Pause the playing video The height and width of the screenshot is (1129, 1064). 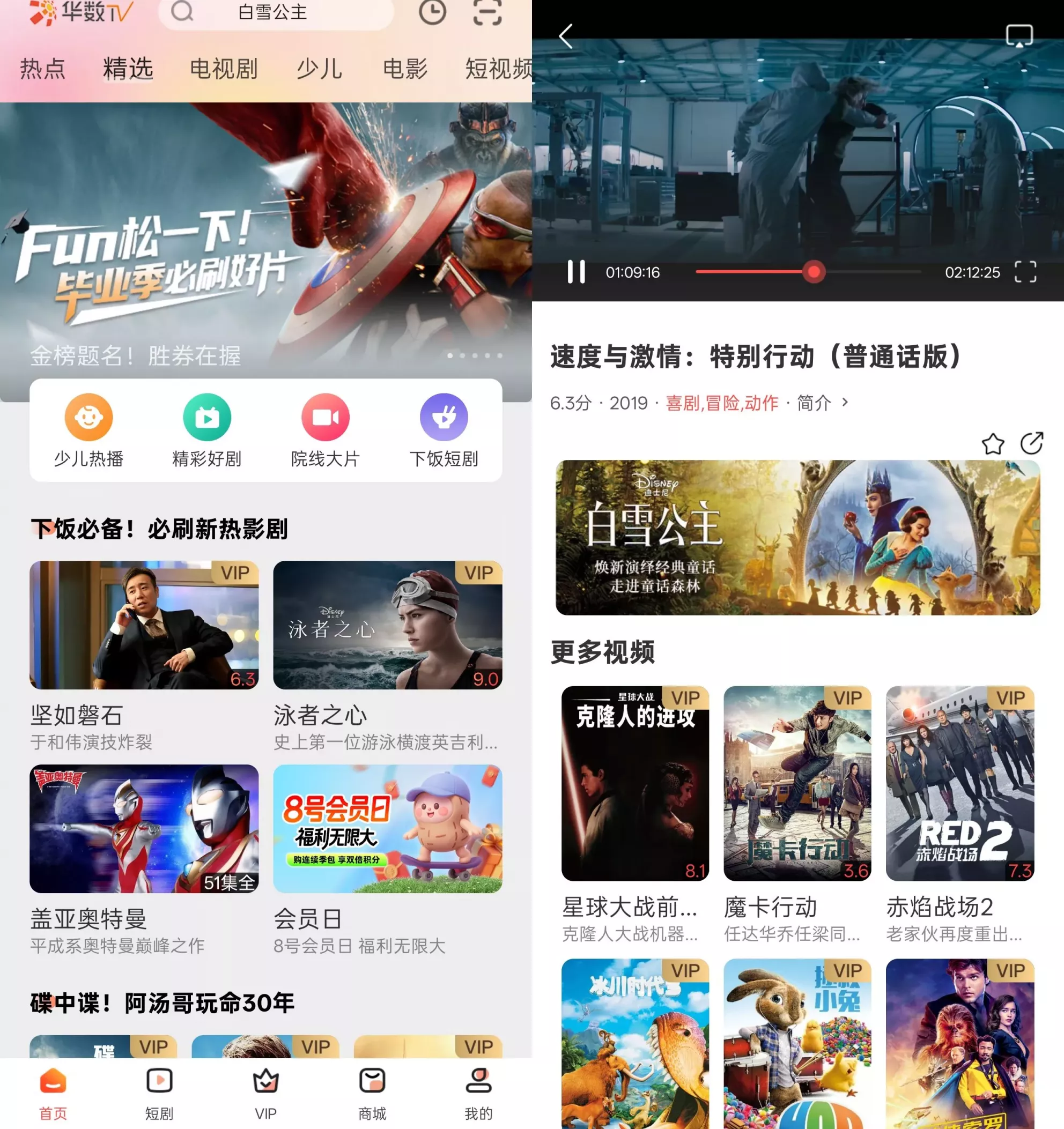576,272
